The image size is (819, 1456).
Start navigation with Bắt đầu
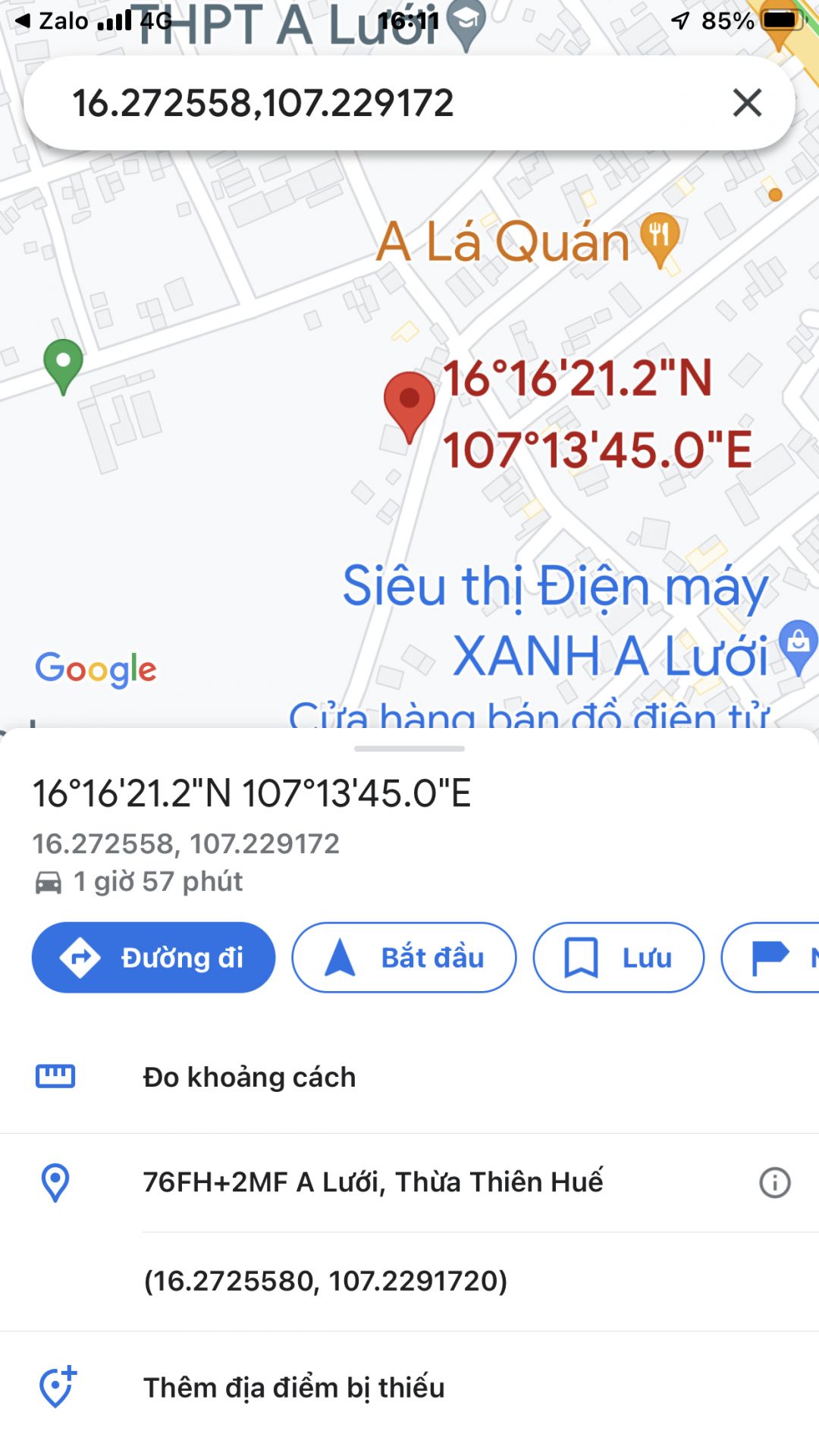pyautogui.click(x=403, y=958)
